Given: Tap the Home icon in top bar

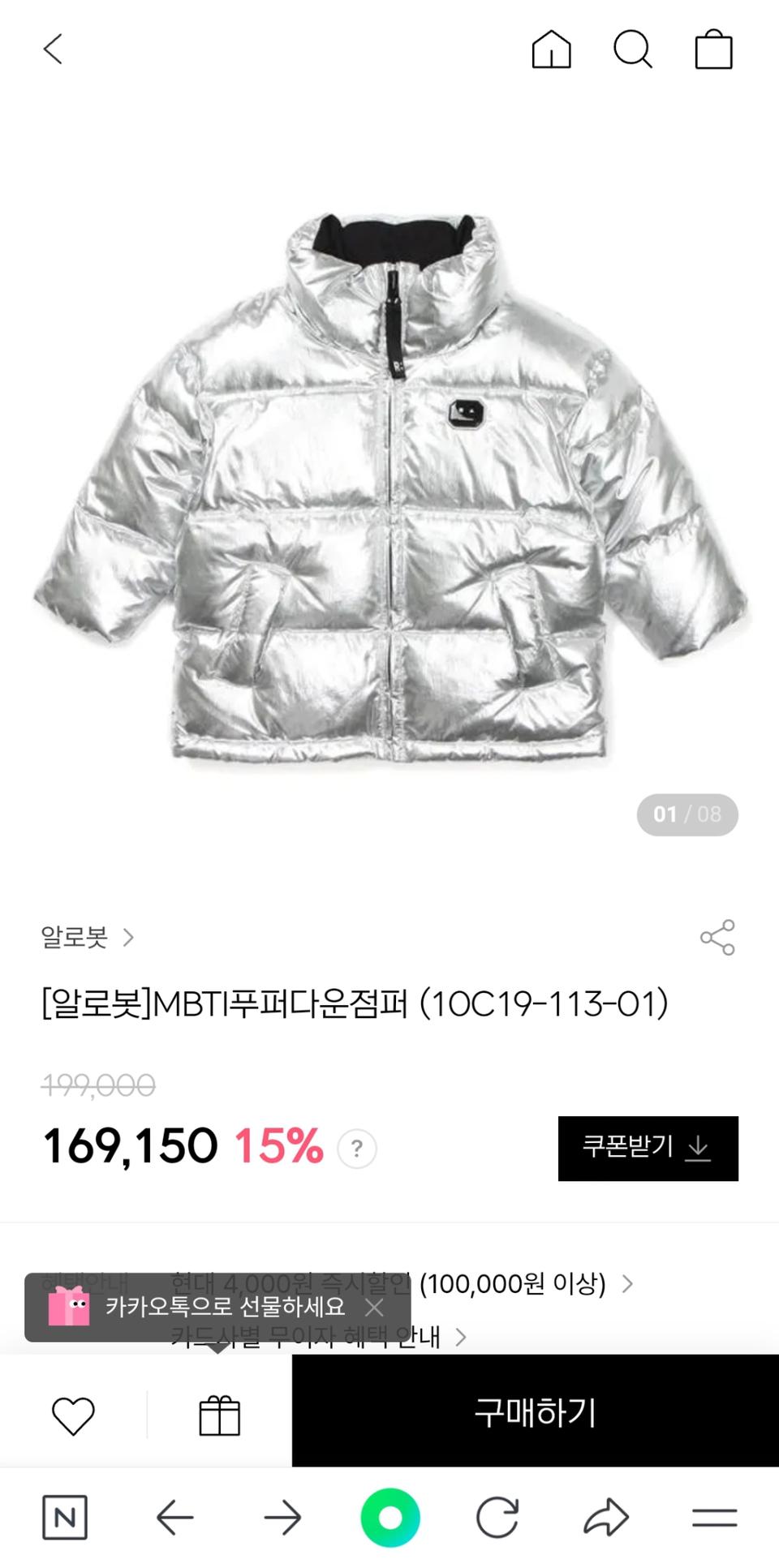Looking at the screenshot, I should tap(552, 51).
